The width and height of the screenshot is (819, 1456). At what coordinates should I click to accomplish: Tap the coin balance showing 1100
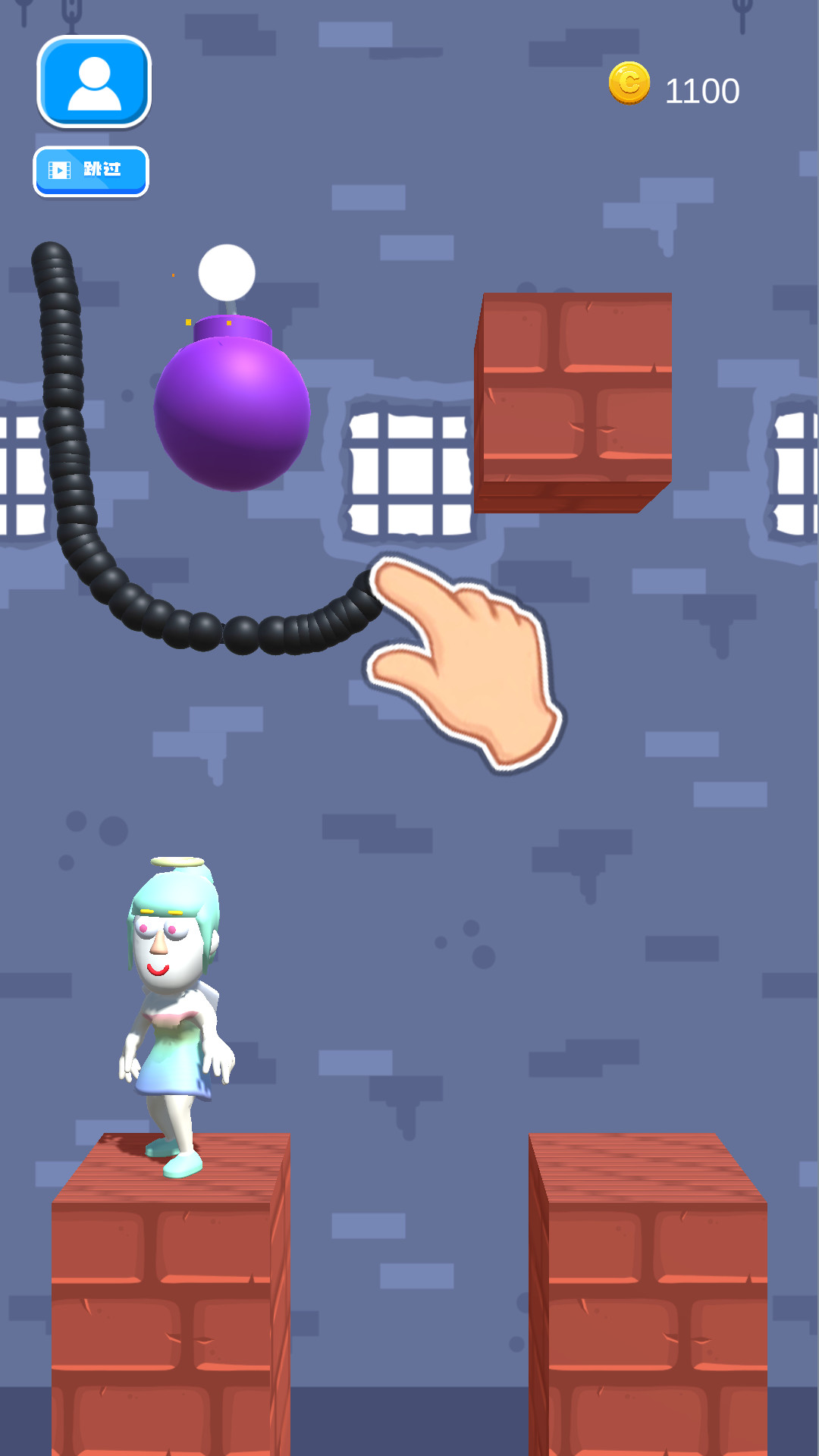(701, 89)
